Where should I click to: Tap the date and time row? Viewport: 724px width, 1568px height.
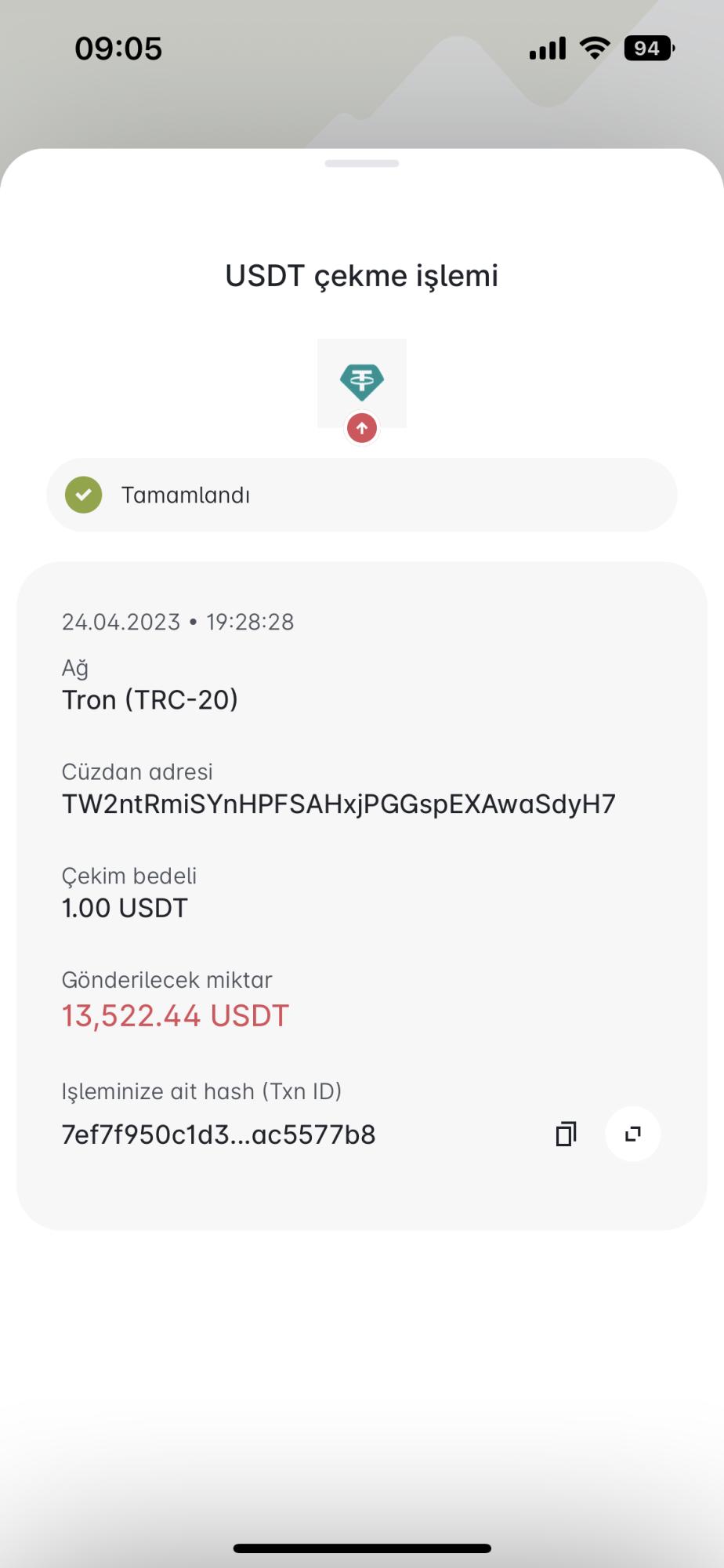coord(178,622)
